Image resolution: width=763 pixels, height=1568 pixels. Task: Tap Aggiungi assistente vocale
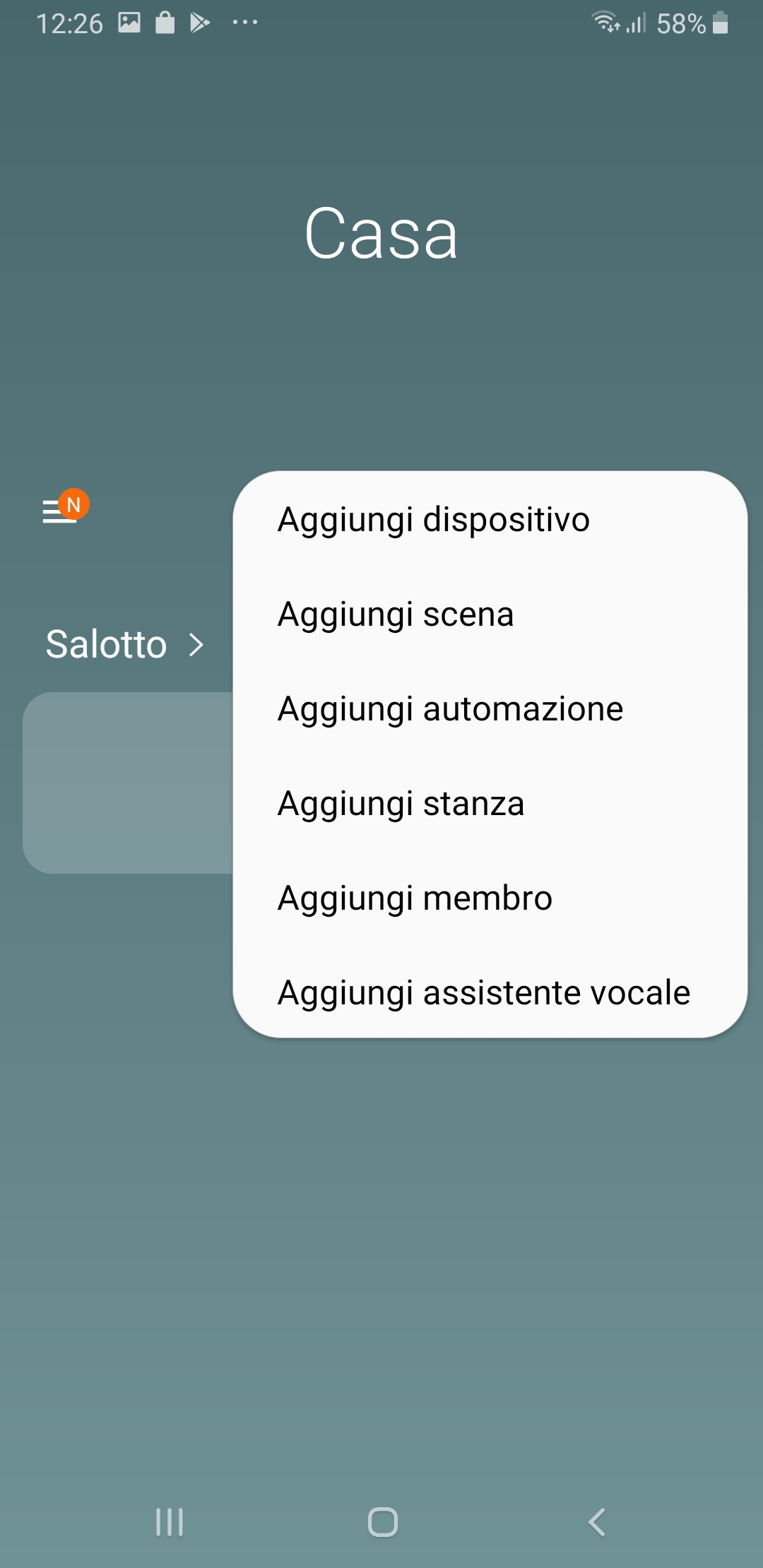pos(490,992)
